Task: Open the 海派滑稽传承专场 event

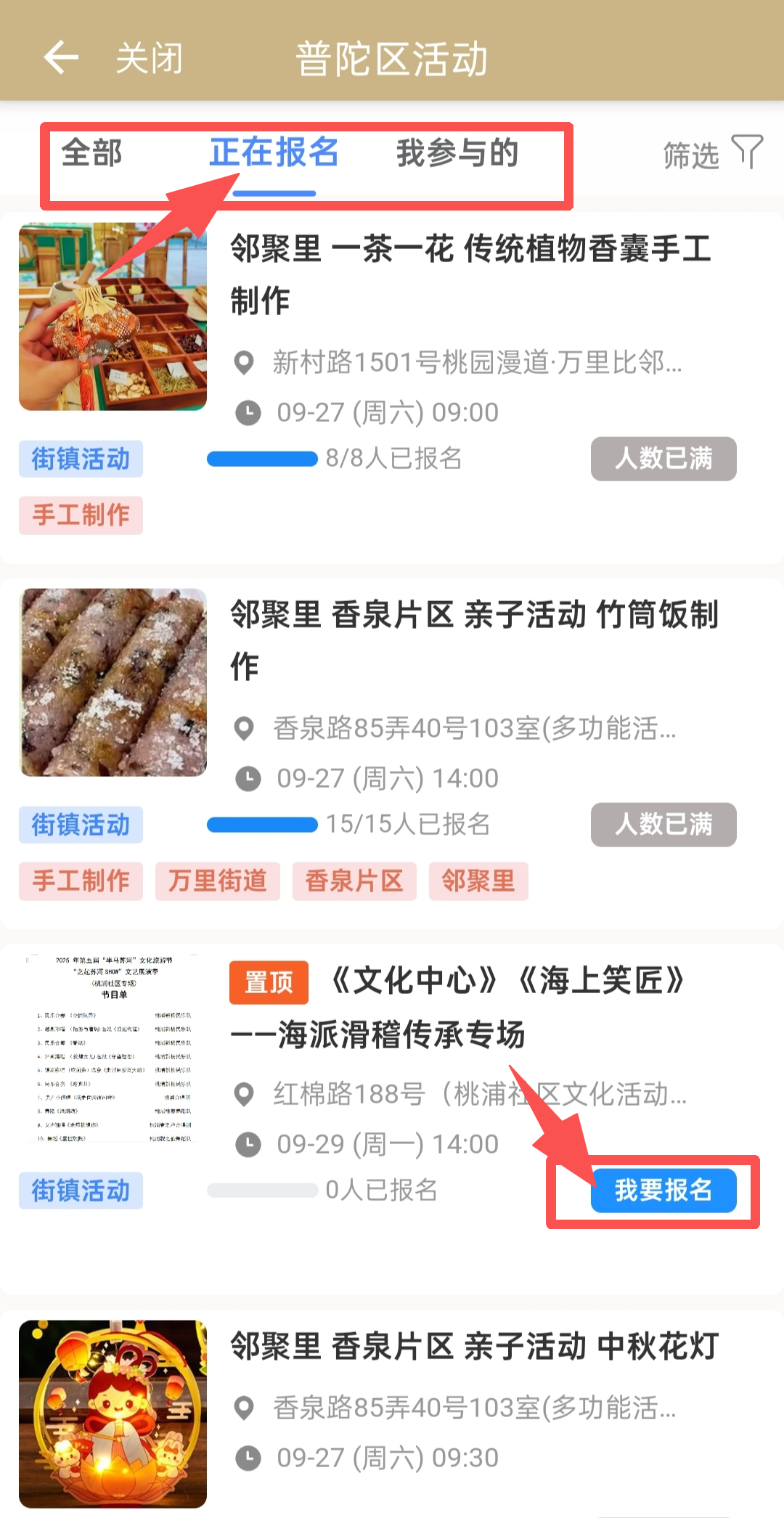Action: pyautogui.click(x=457, y=1008)
